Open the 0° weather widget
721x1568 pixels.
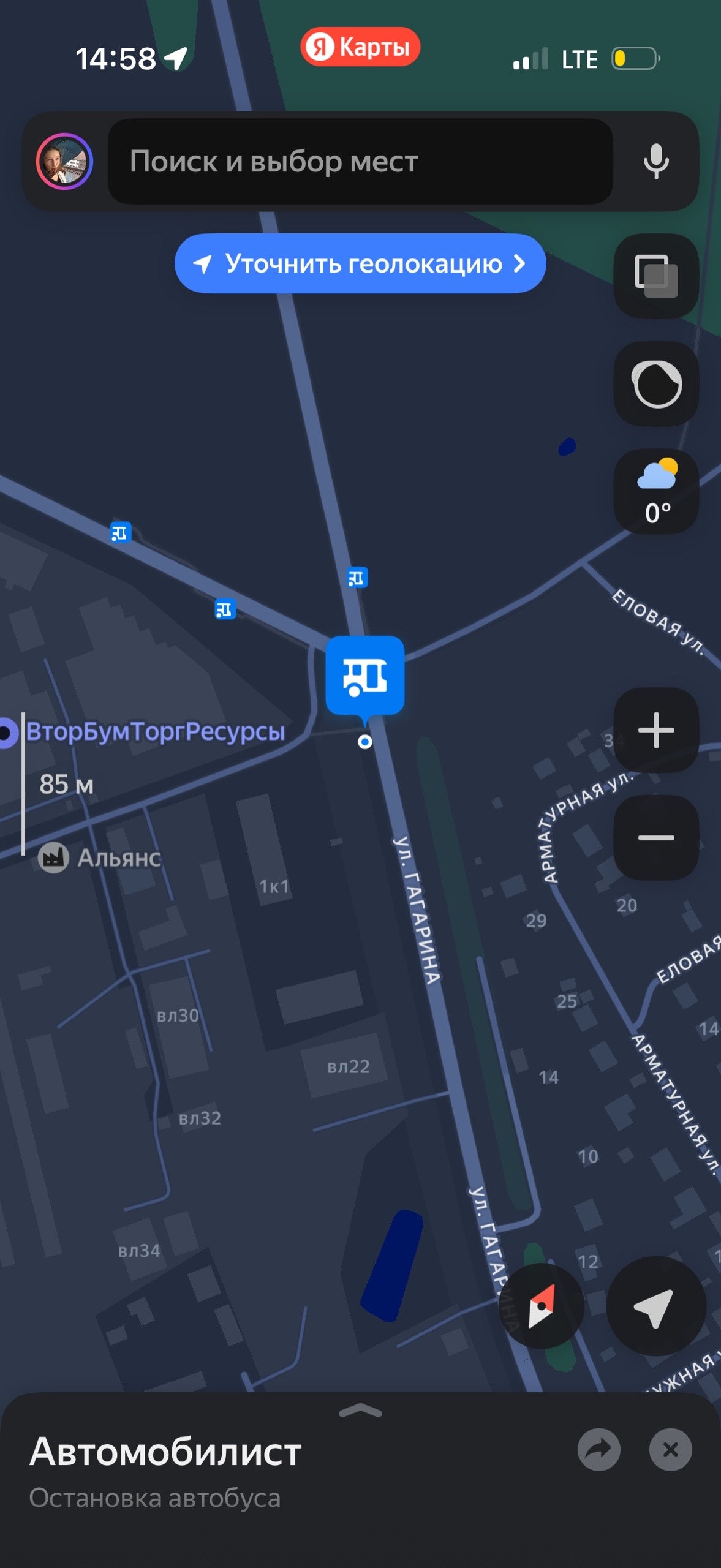(x=656, y=492)
